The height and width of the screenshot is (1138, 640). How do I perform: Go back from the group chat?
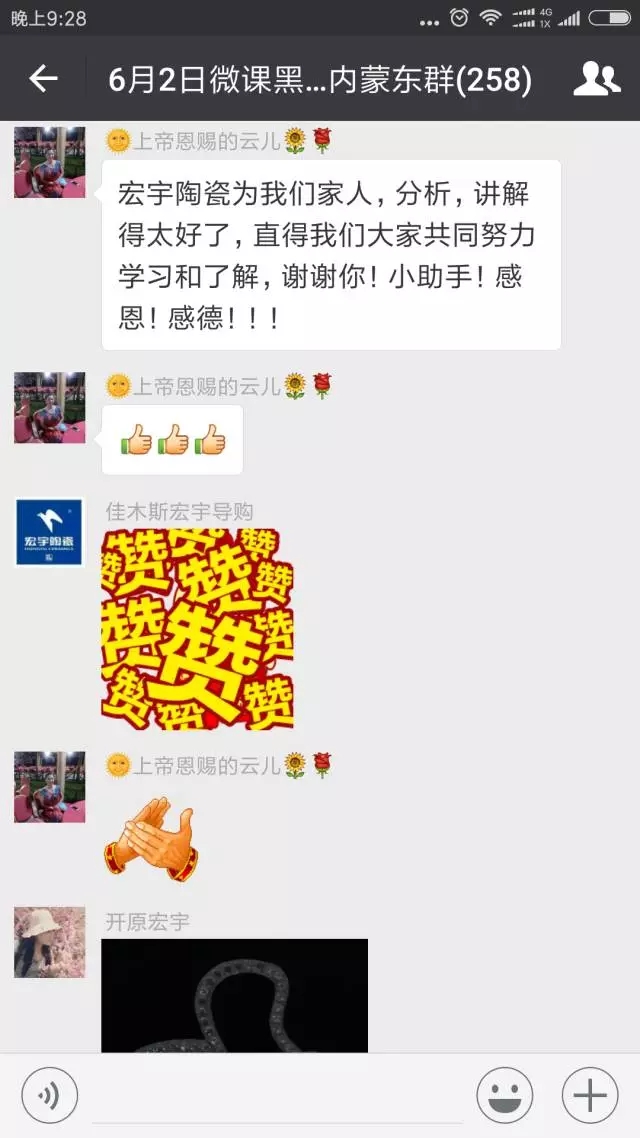43,79
